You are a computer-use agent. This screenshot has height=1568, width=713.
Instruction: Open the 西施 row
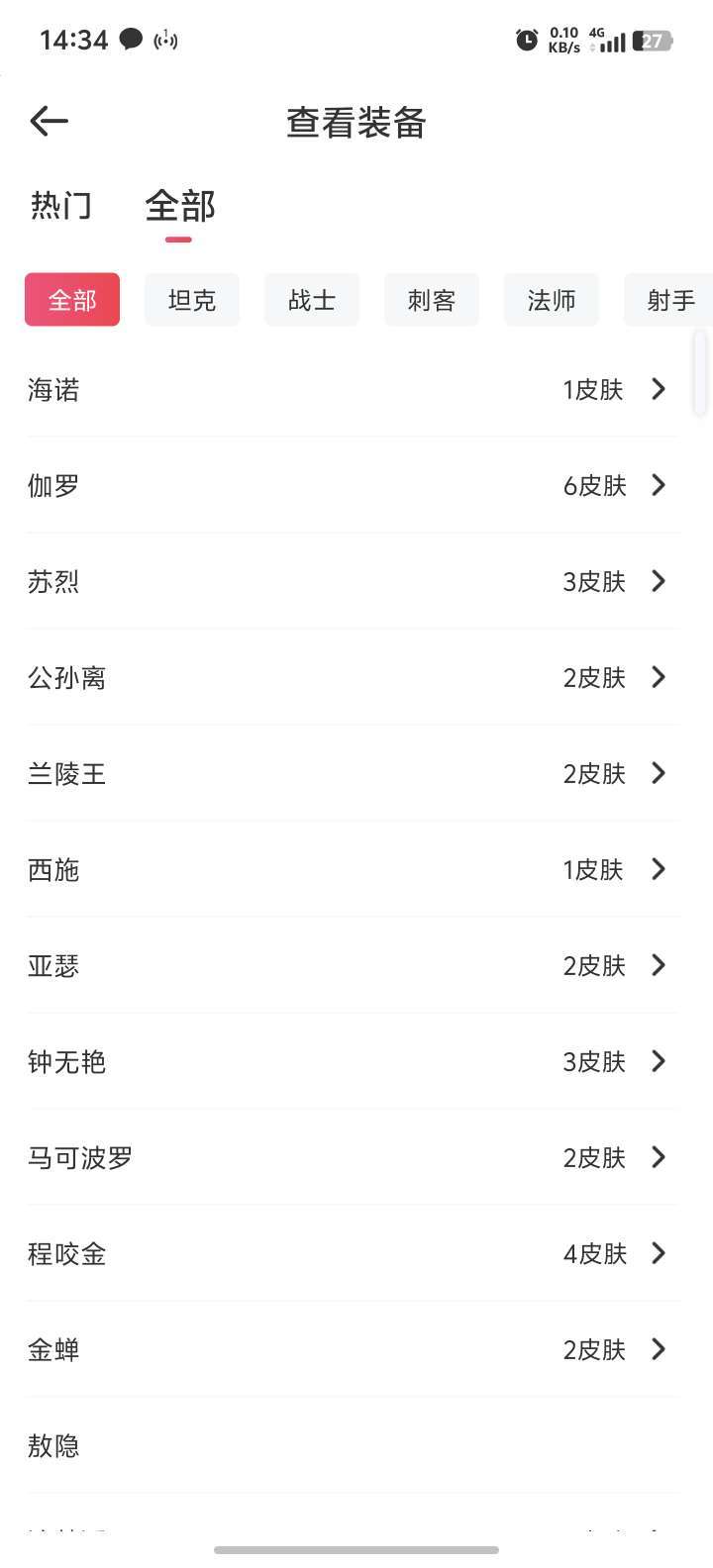353,869
